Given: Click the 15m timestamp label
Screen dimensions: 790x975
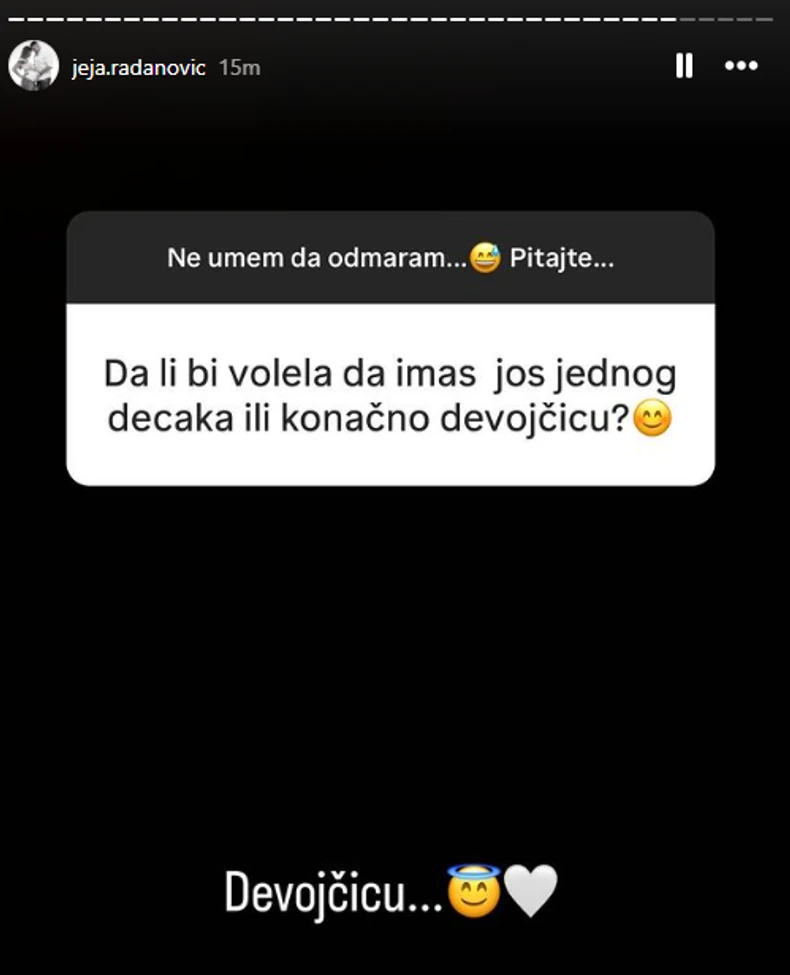Looking at the screenshot, I should tap(239, 66).
